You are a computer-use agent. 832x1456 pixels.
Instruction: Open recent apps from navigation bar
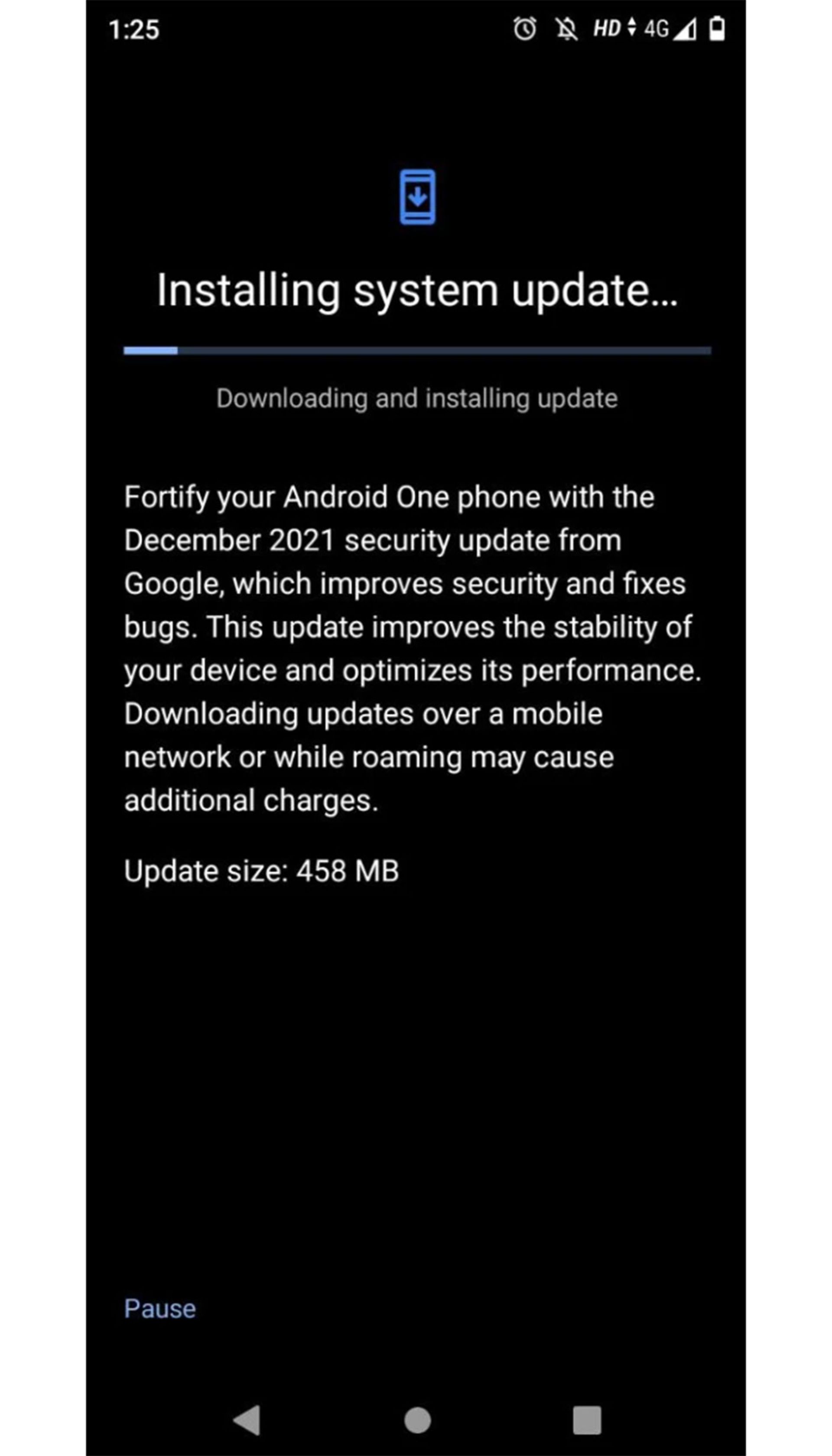point(587,1420)
